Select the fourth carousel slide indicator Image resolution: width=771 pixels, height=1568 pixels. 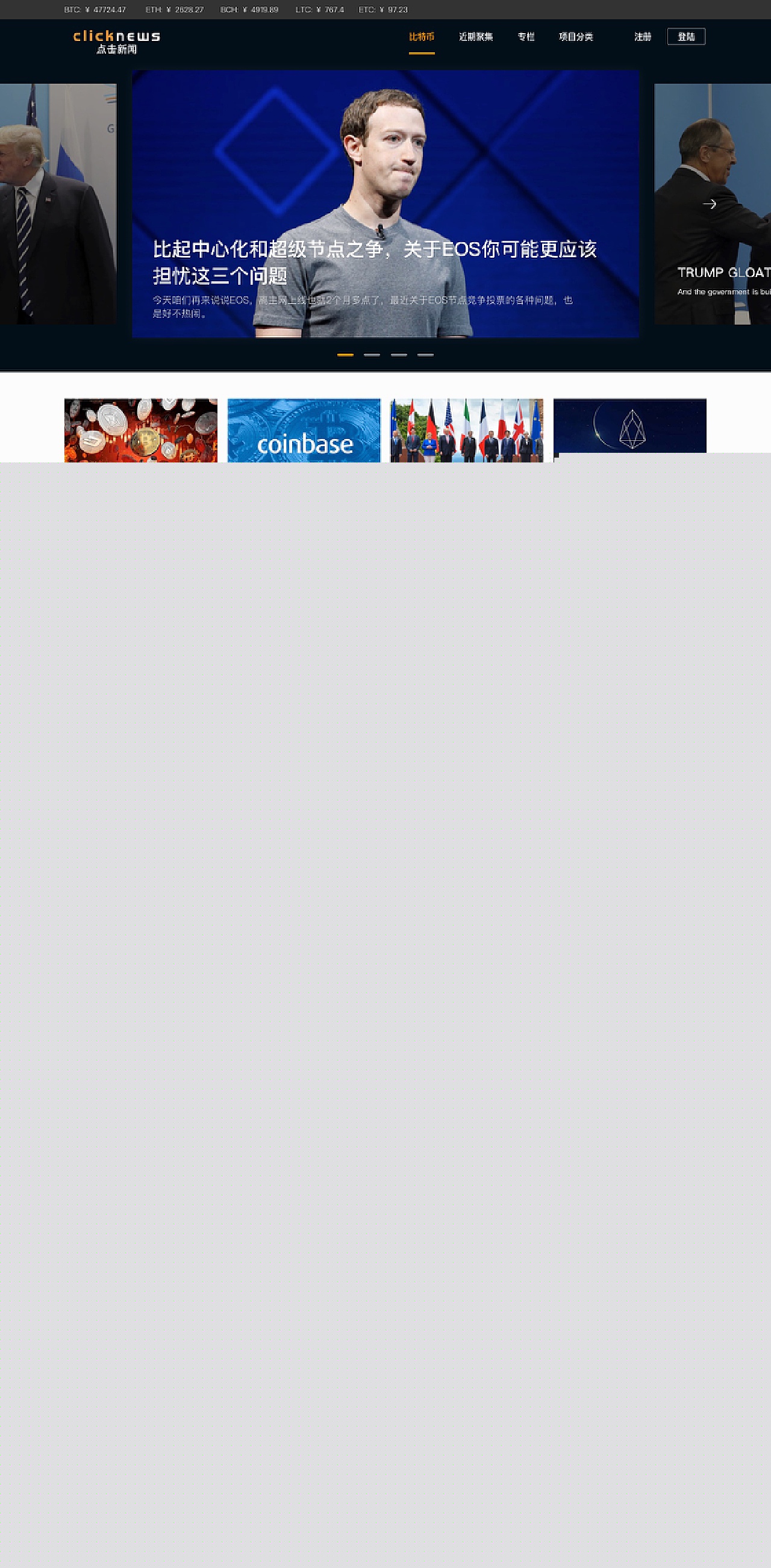[425, 355]
